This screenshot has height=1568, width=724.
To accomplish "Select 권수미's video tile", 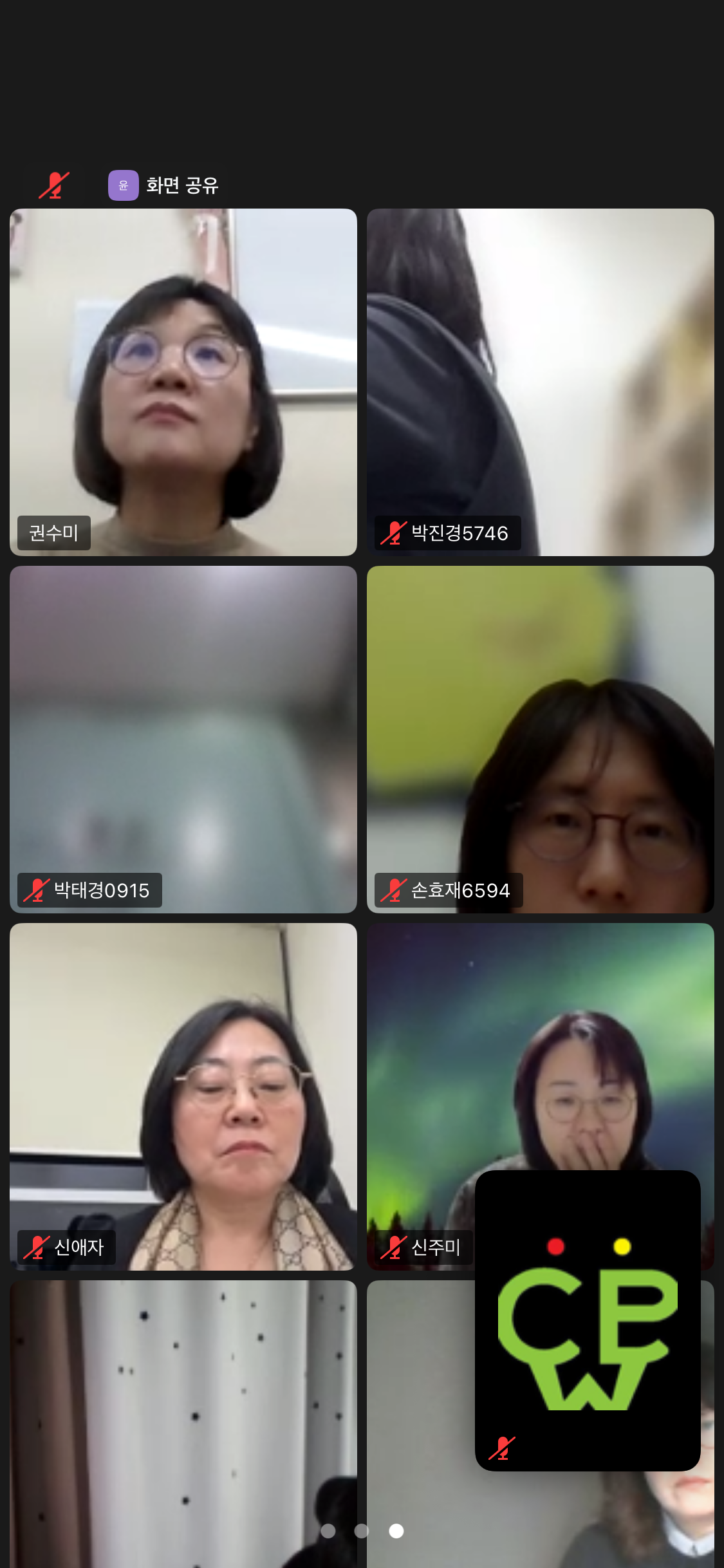I will 183,381.
